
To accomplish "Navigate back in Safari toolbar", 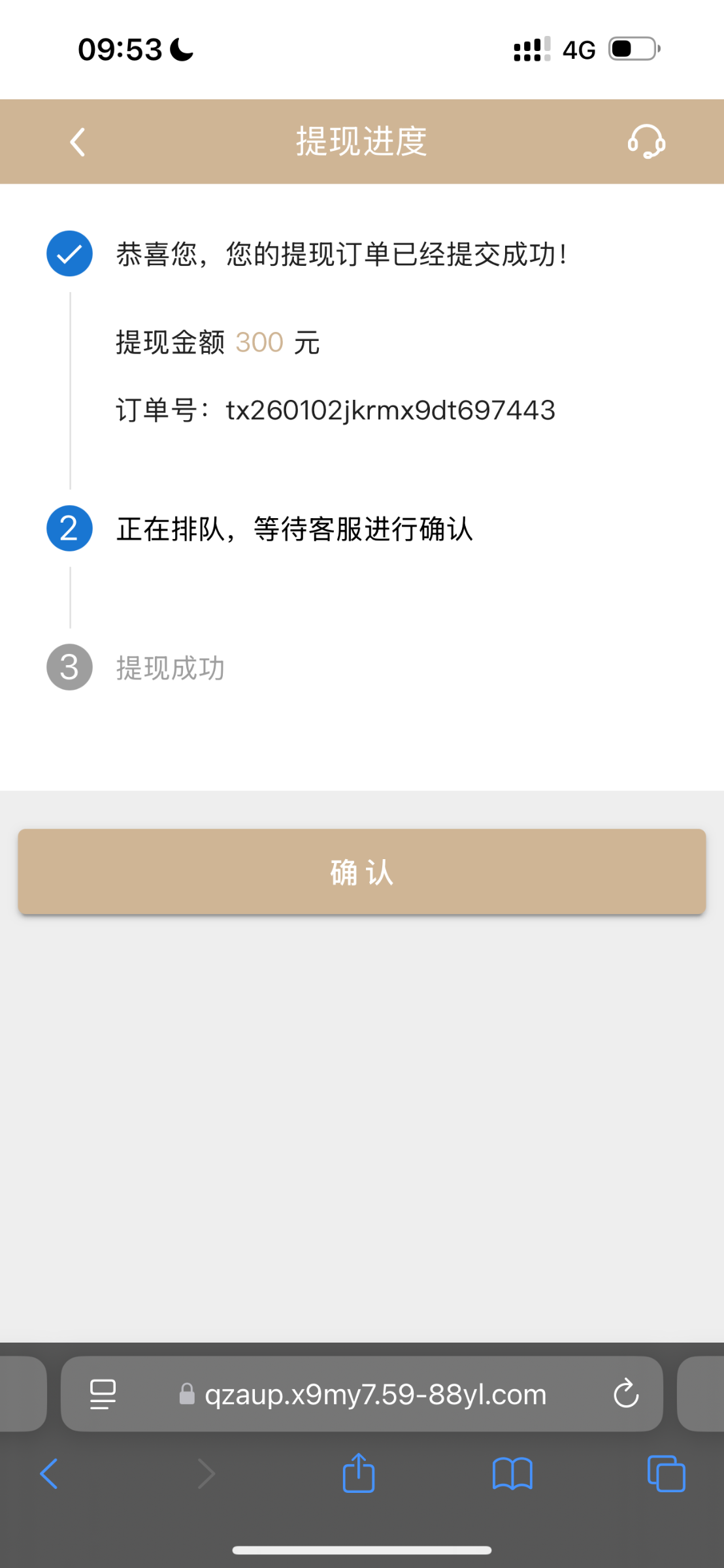I will coord(50,1474).
